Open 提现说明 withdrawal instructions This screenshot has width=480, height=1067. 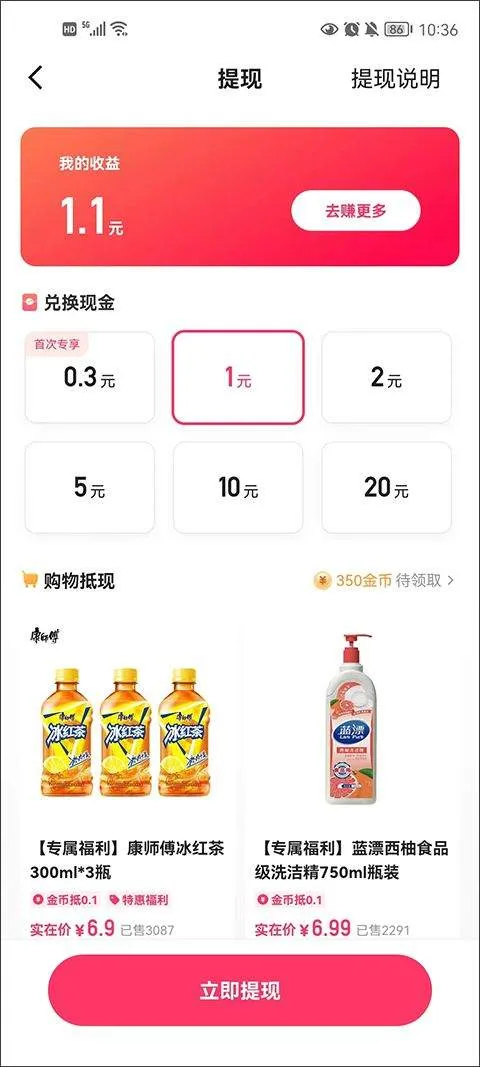point(396,79)
